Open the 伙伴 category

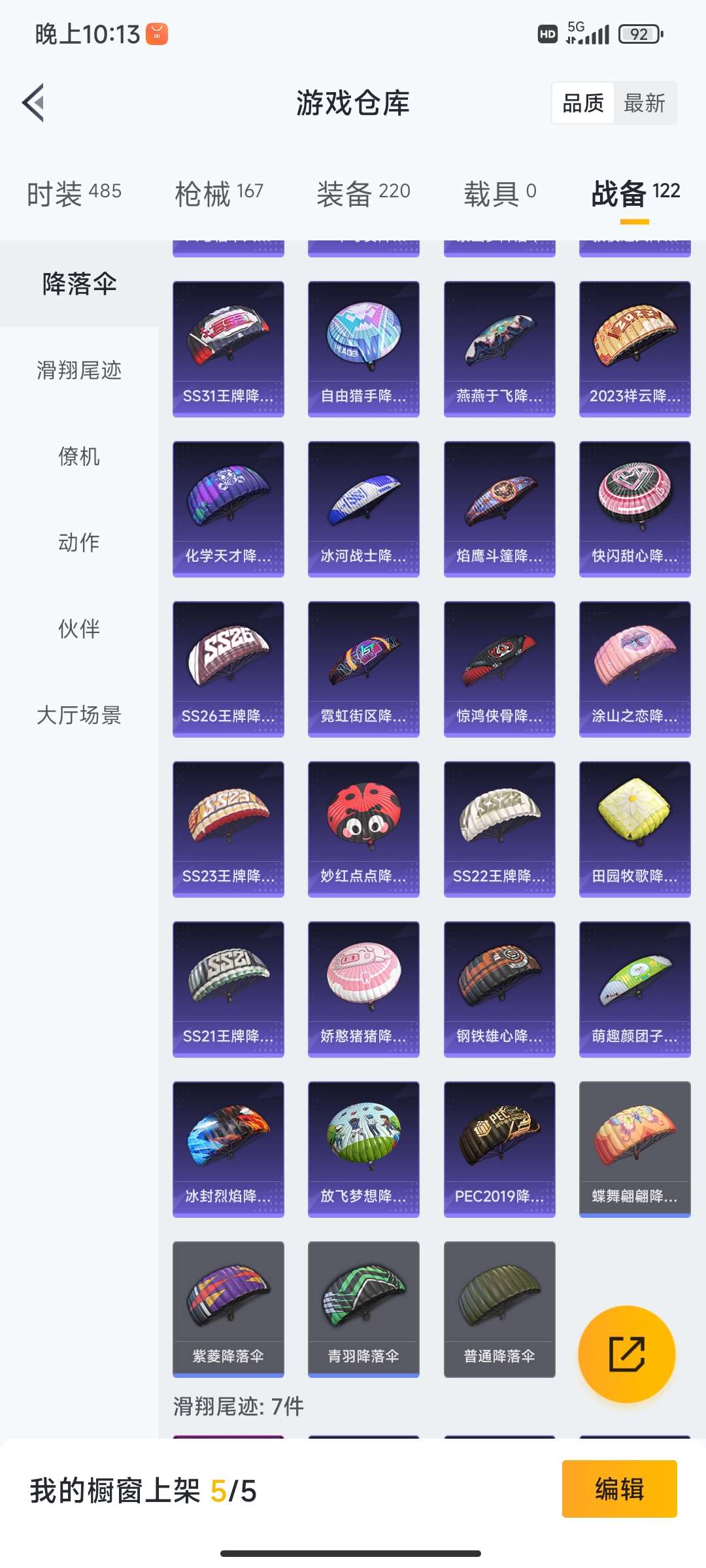(79, 629)
